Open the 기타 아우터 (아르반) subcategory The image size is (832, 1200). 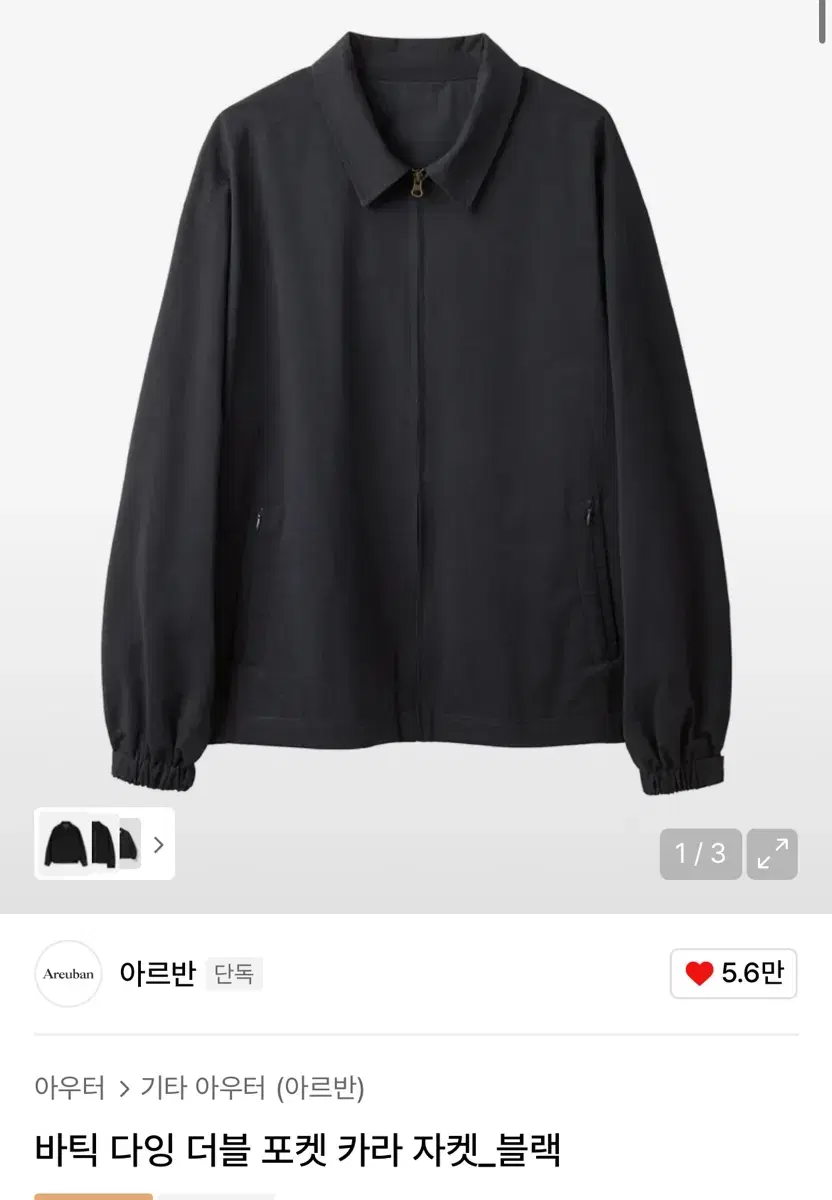point(252,1087)
